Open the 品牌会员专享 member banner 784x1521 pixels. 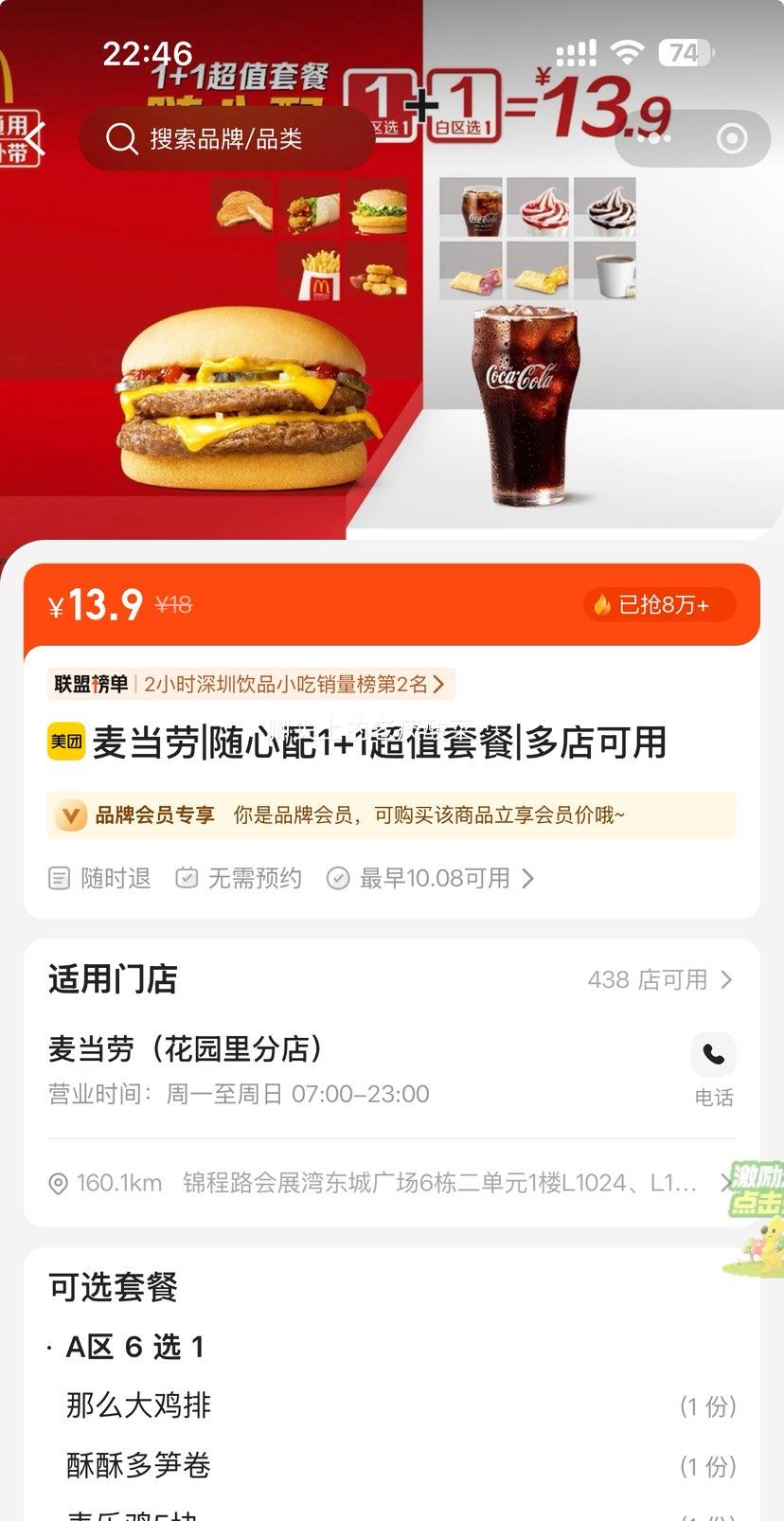tap(391, 815)
